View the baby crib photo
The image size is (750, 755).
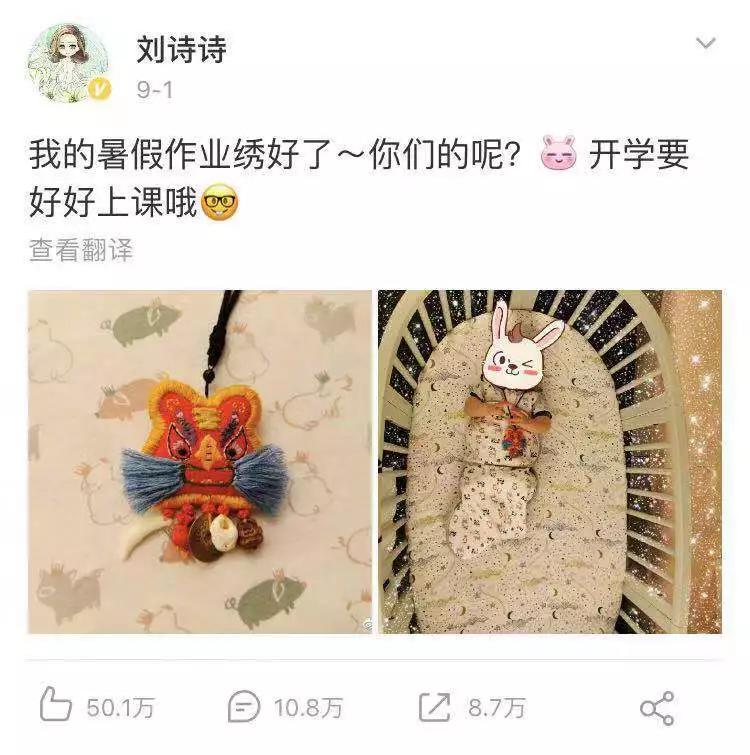[x=549, y=461]
